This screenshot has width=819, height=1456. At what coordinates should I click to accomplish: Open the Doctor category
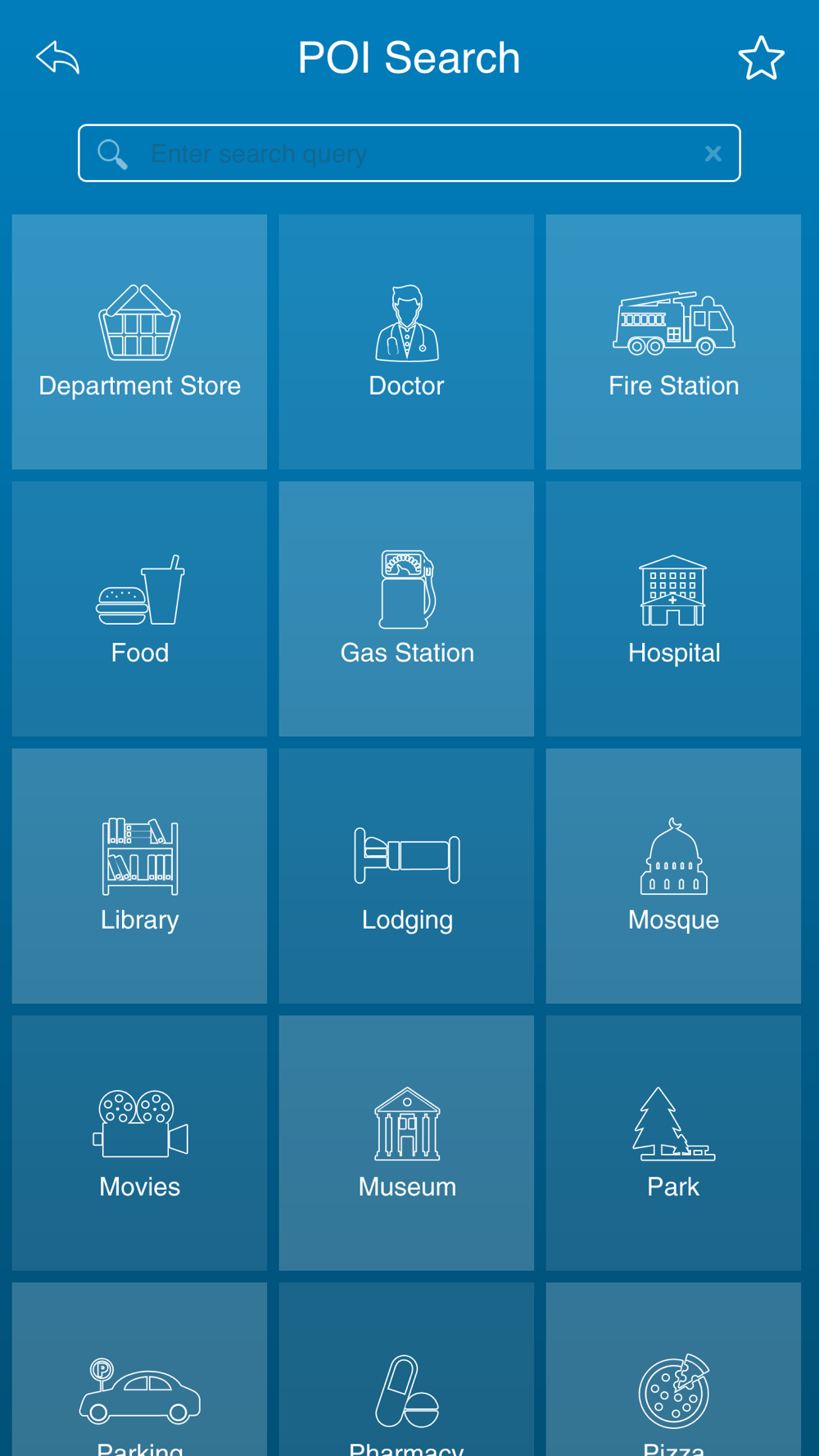[406, 341]
